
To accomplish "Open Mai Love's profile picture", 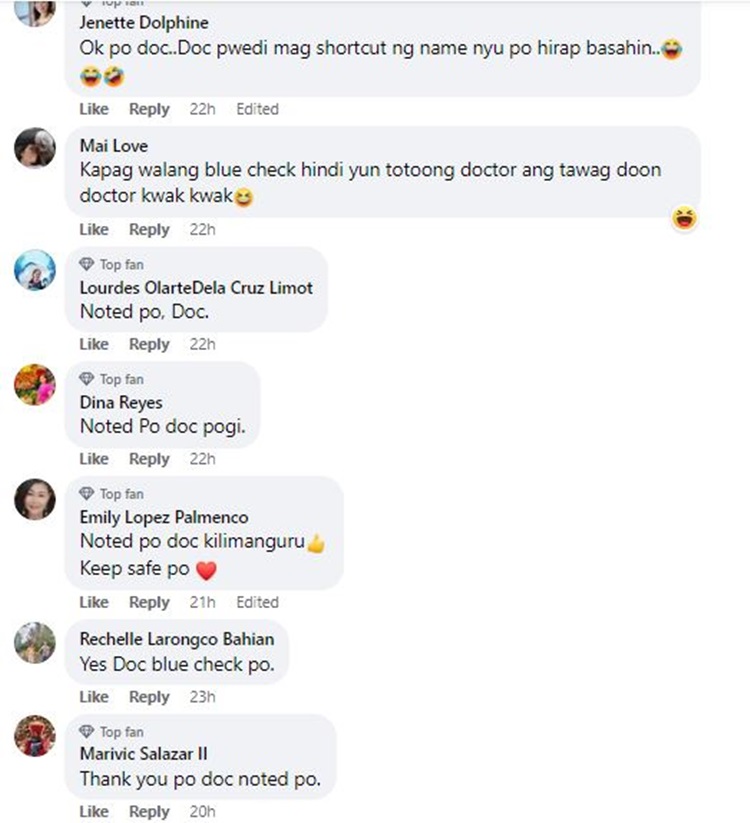I will 34,148.
